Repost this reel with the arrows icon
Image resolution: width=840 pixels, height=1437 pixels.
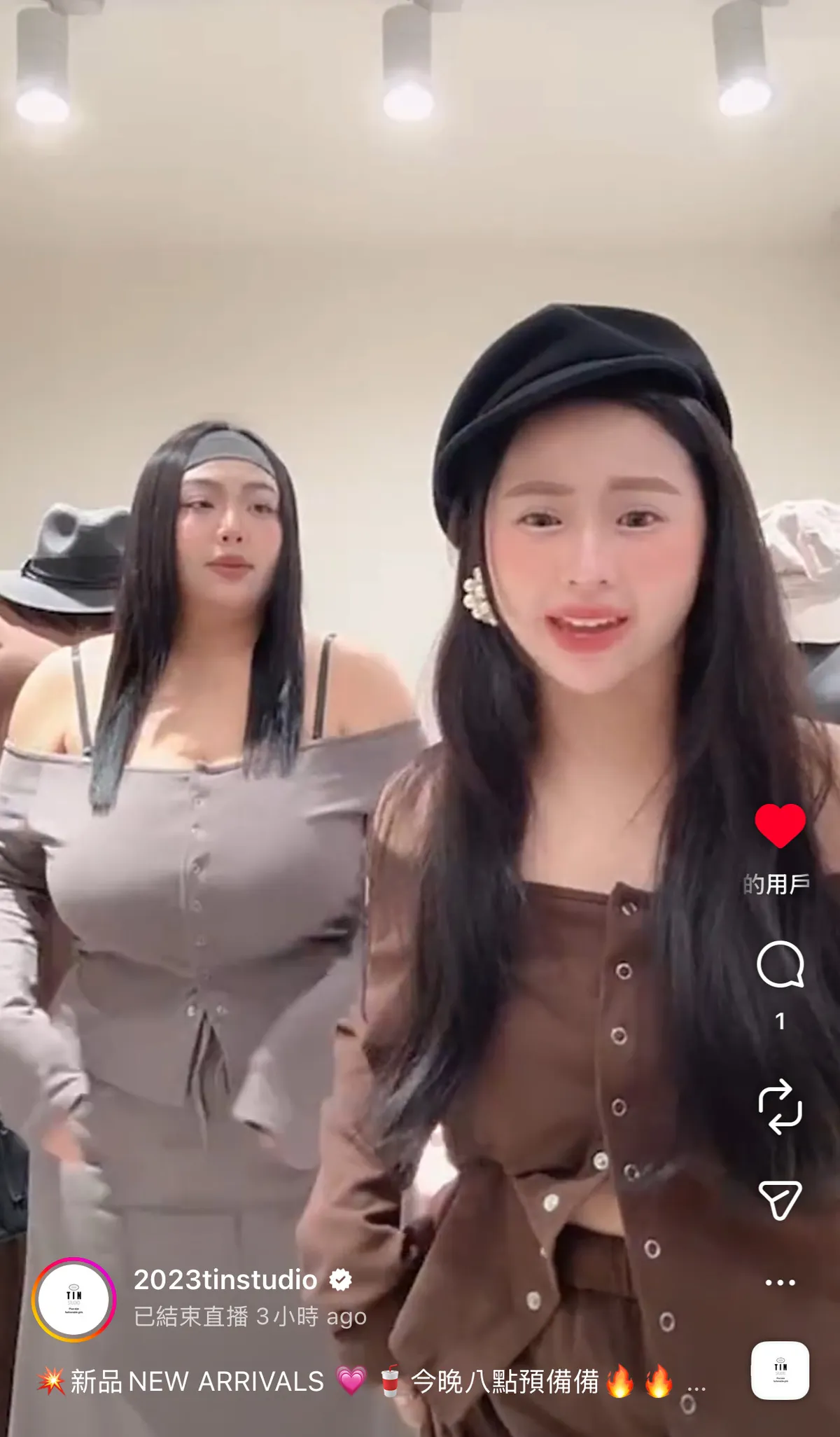tap(780, 1106)
